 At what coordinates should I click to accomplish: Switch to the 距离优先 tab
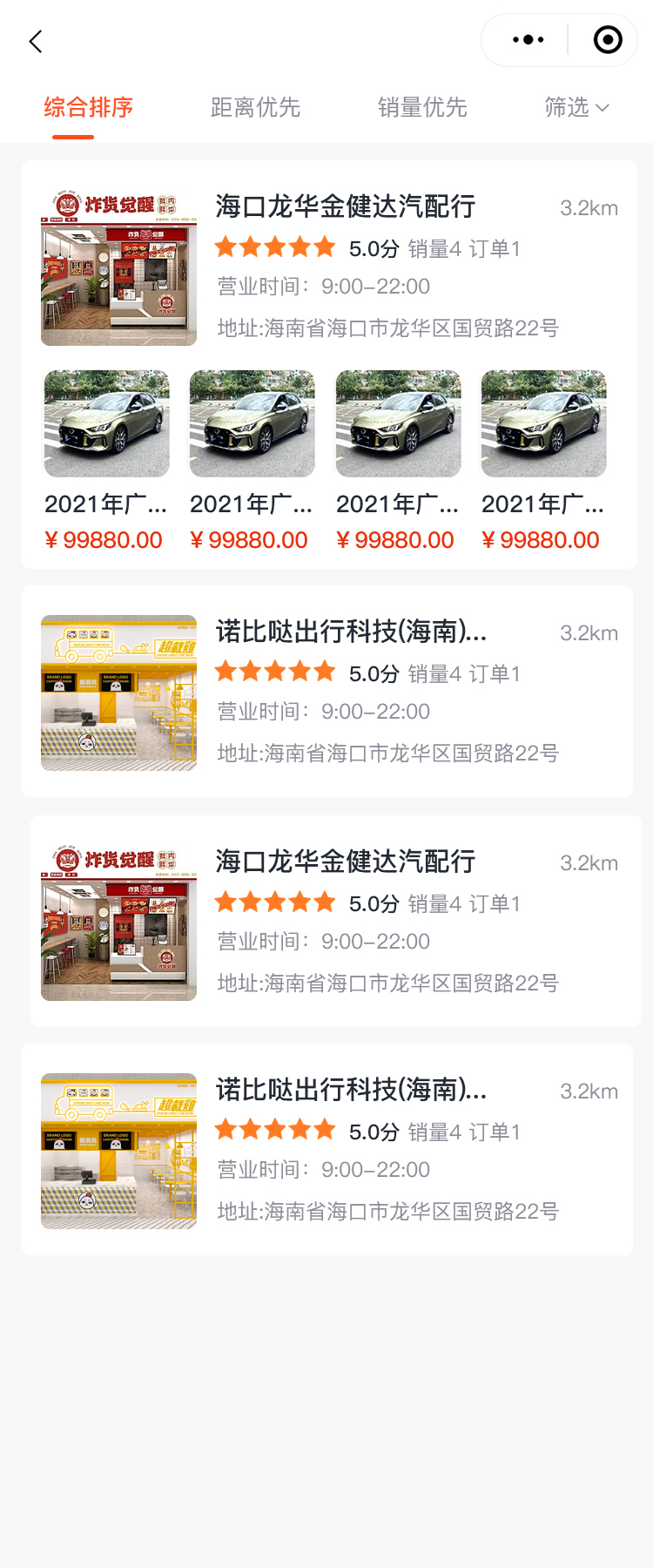click(255, 107)
